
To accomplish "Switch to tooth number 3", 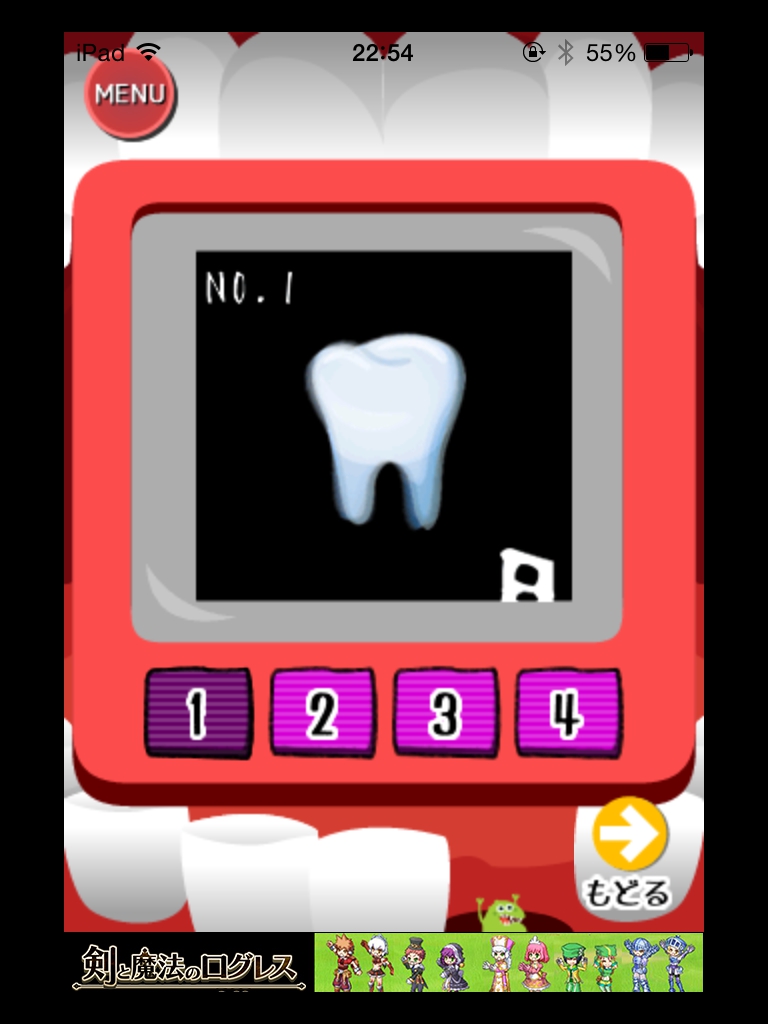I will click(x=445, y=712).
